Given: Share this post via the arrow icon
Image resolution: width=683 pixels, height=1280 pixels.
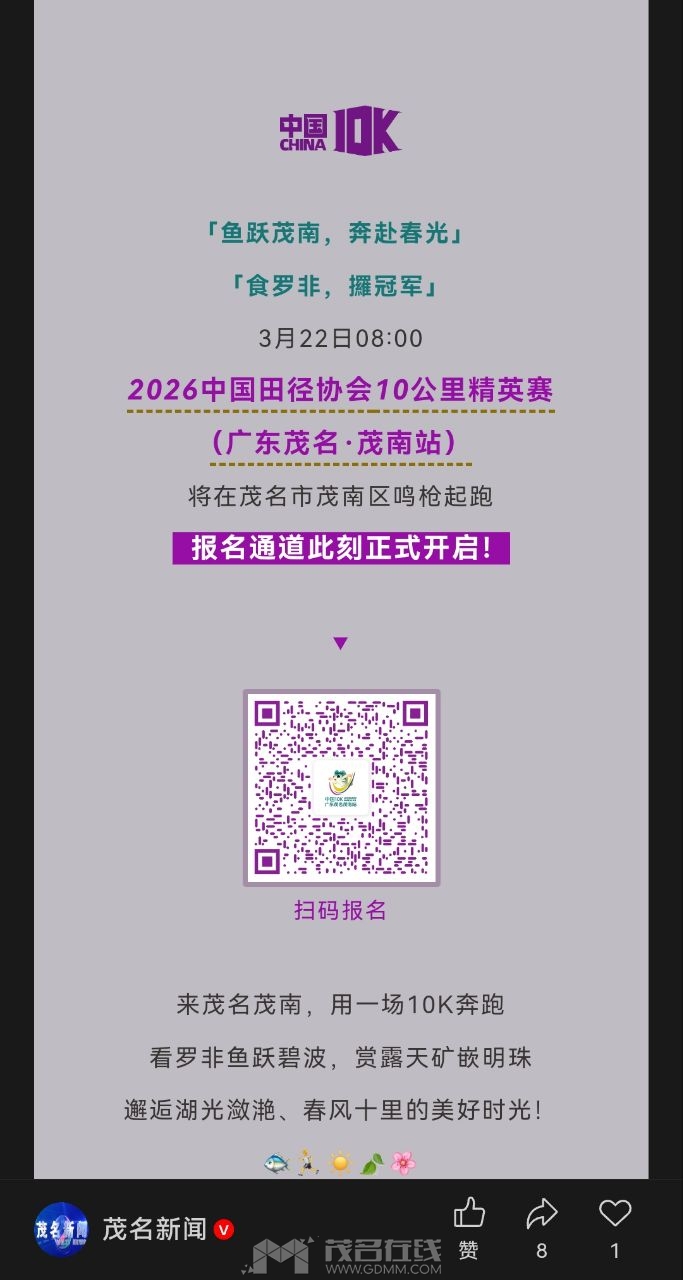Looking at the screenshot, I should point(542,1215).
